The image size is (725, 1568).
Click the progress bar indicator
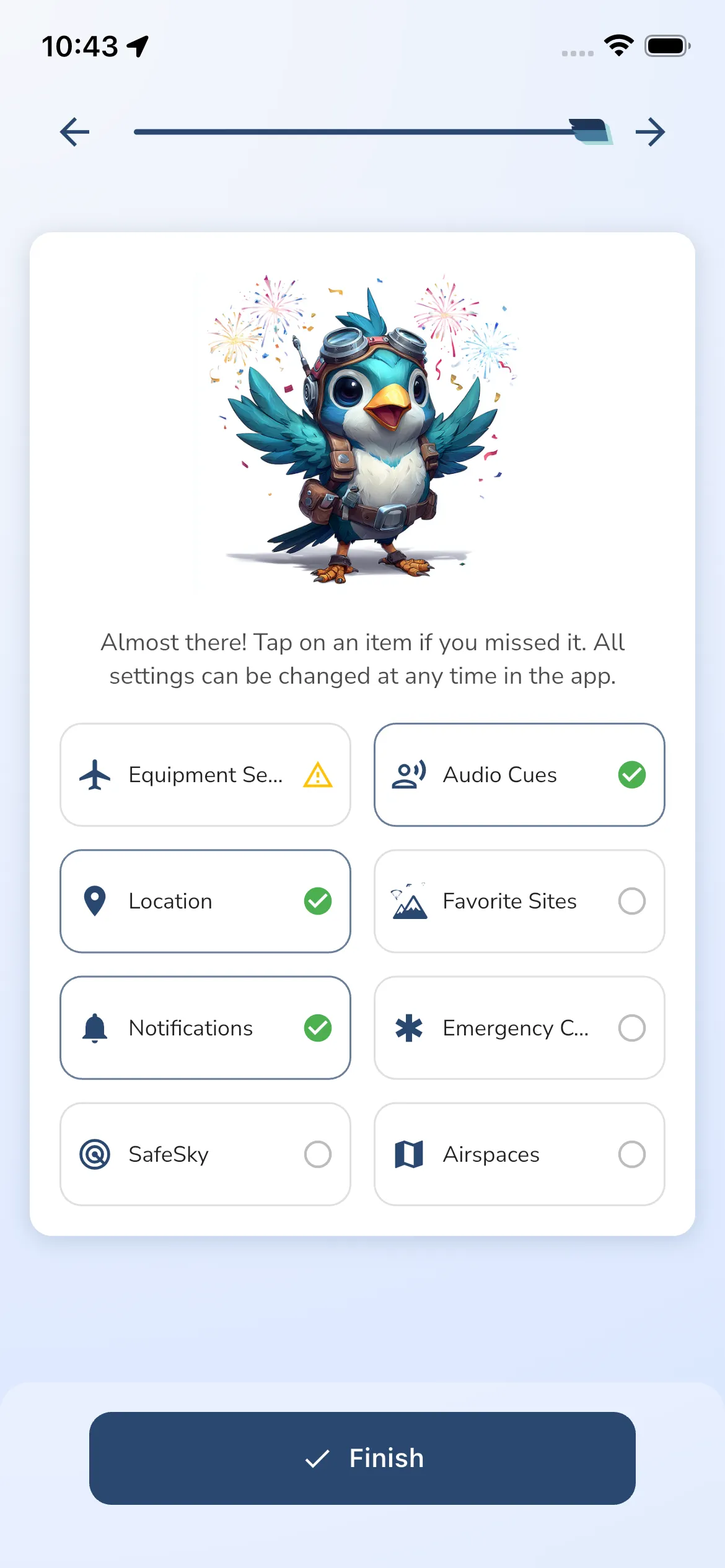[587, 130]
